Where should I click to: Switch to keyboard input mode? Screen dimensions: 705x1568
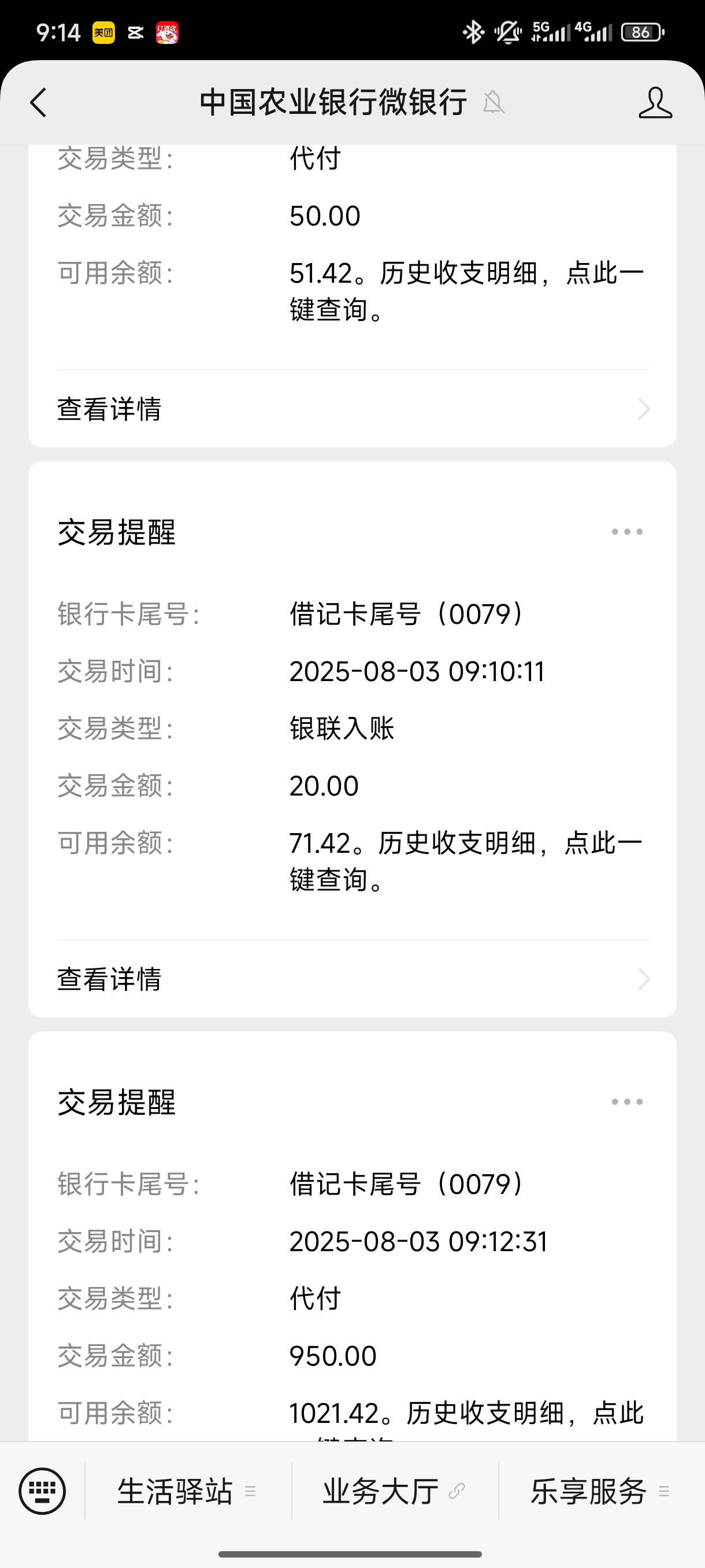[x=42, y=1491]
